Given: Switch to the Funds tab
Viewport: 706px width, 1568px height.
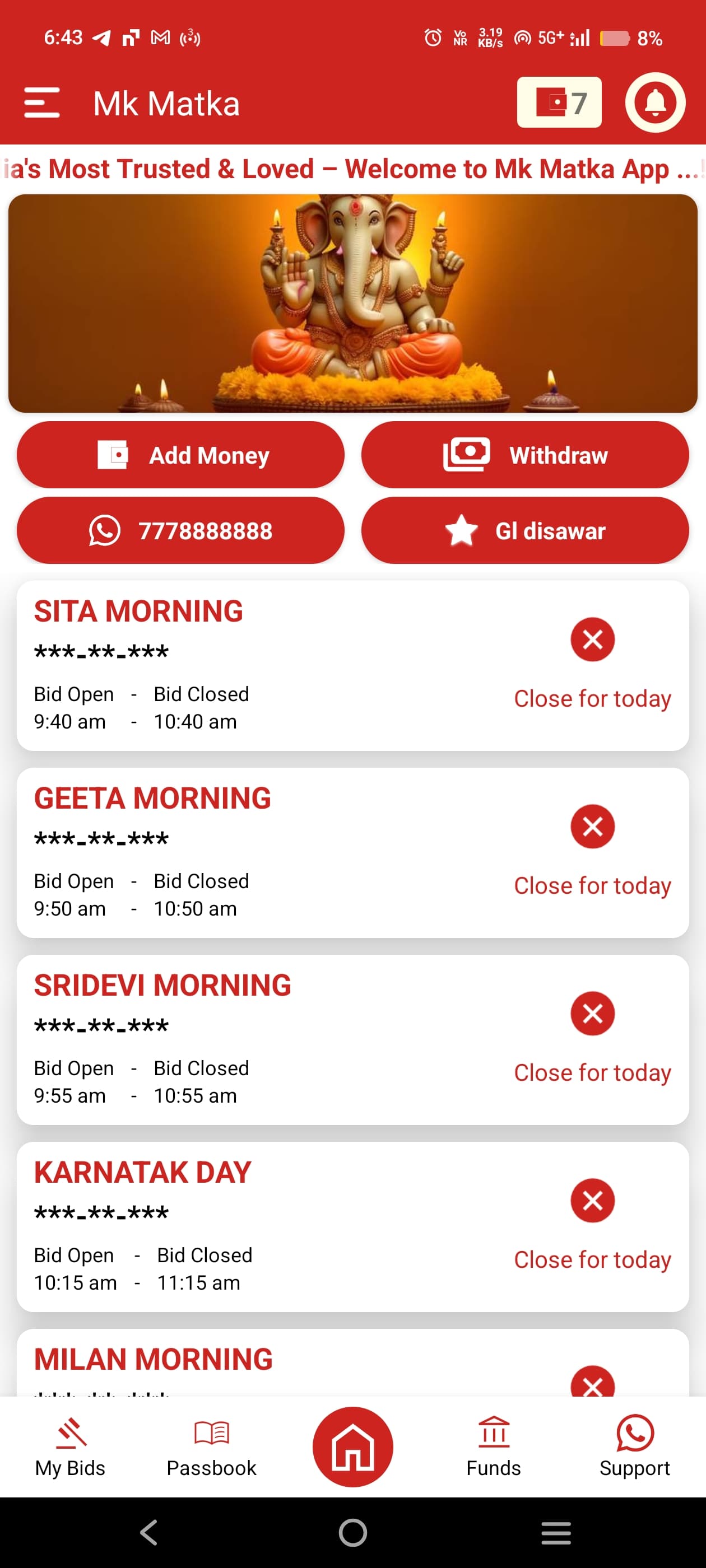Looking at the screenshot, I should click(494, 1448).
